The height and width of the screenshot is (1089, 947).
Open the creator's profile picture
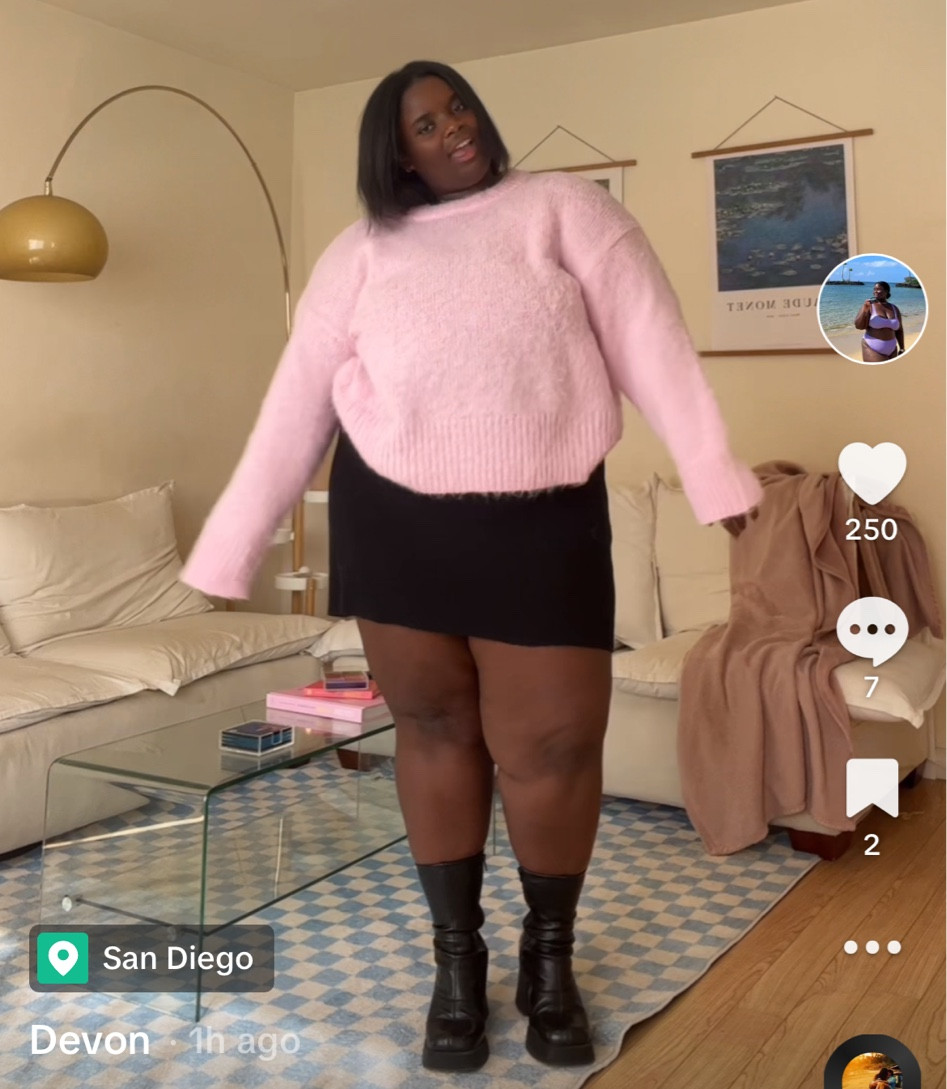coord(872,309)
